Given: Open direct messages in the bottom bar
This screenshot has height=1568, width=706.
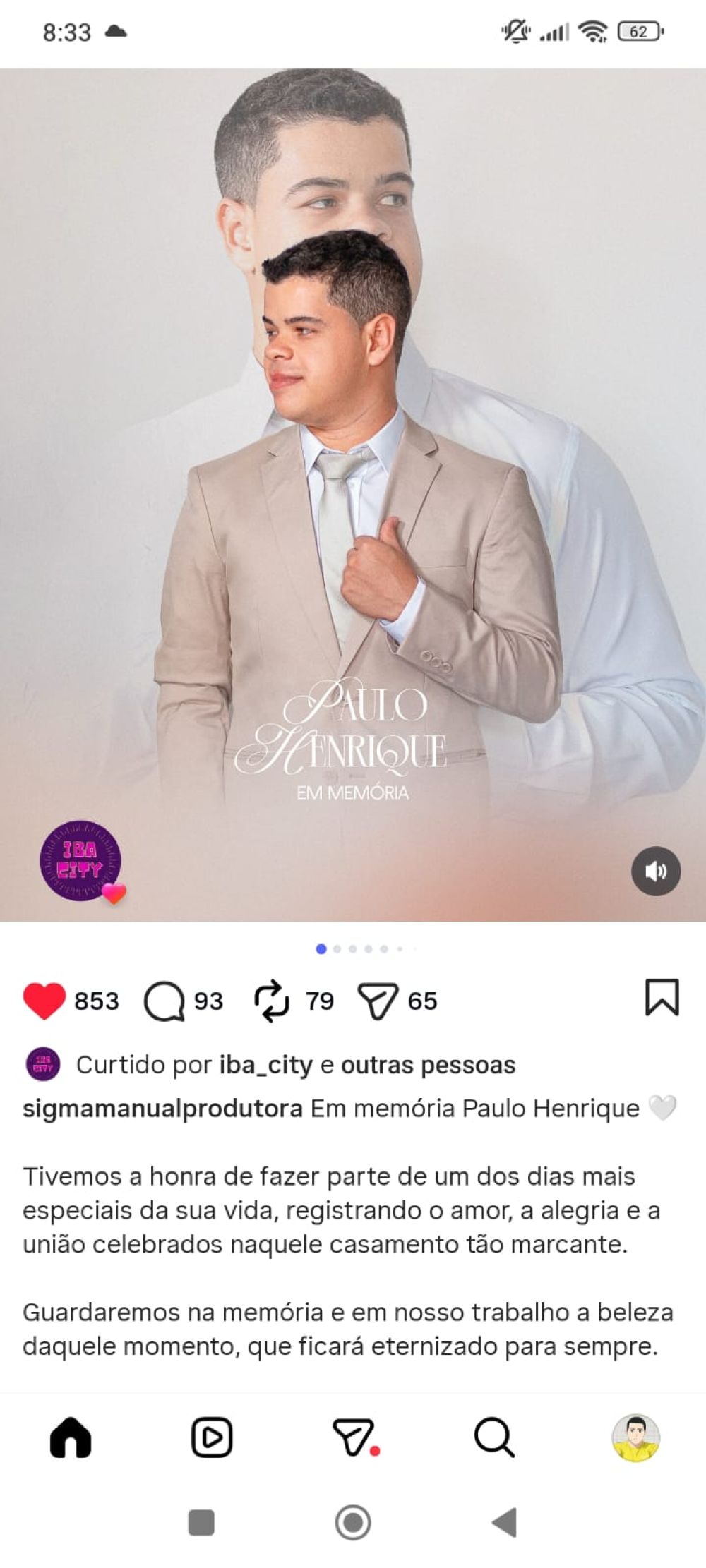Looking at the screenshot, I should pyautogui.click(x=353, y=1437).
